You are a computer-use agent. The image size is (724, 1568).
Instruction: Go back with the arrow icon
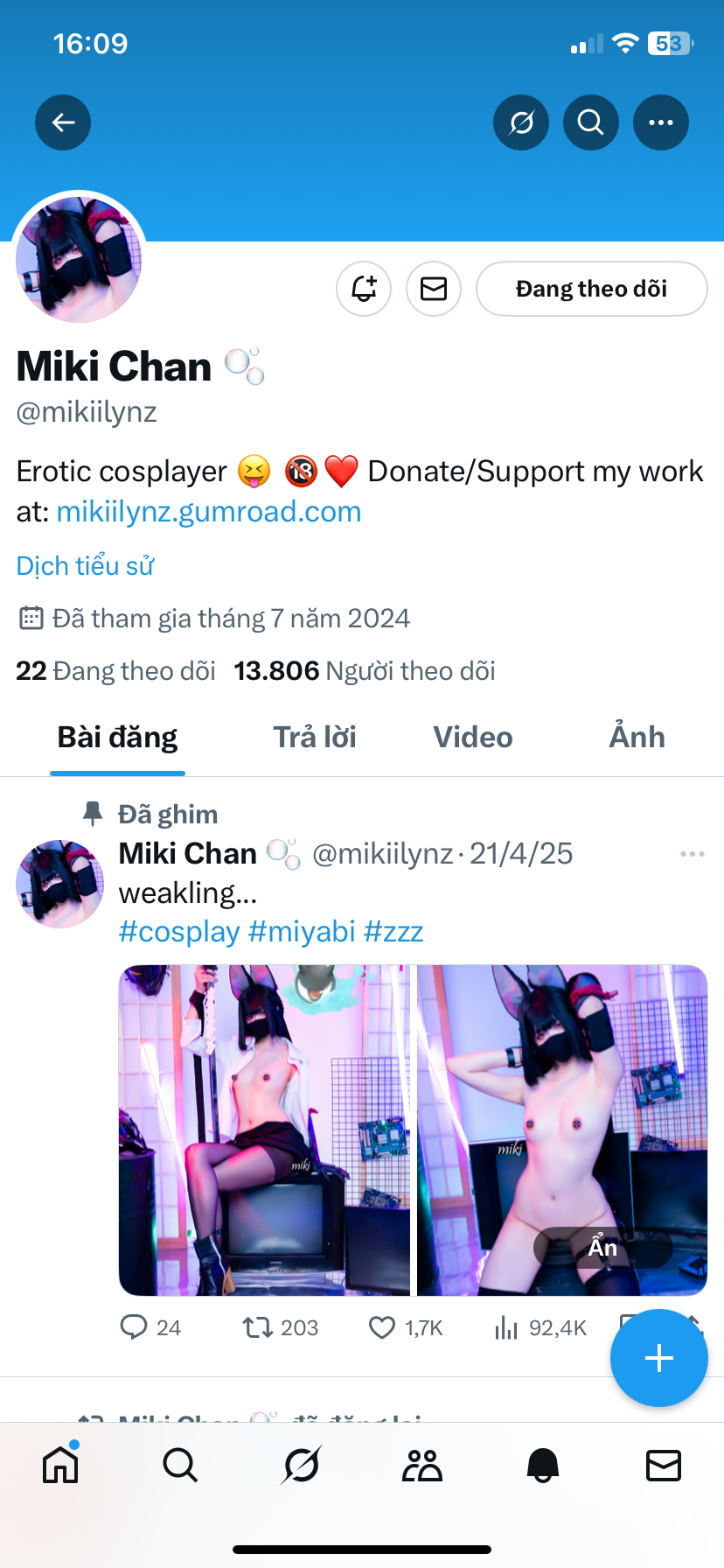point(63,122)
